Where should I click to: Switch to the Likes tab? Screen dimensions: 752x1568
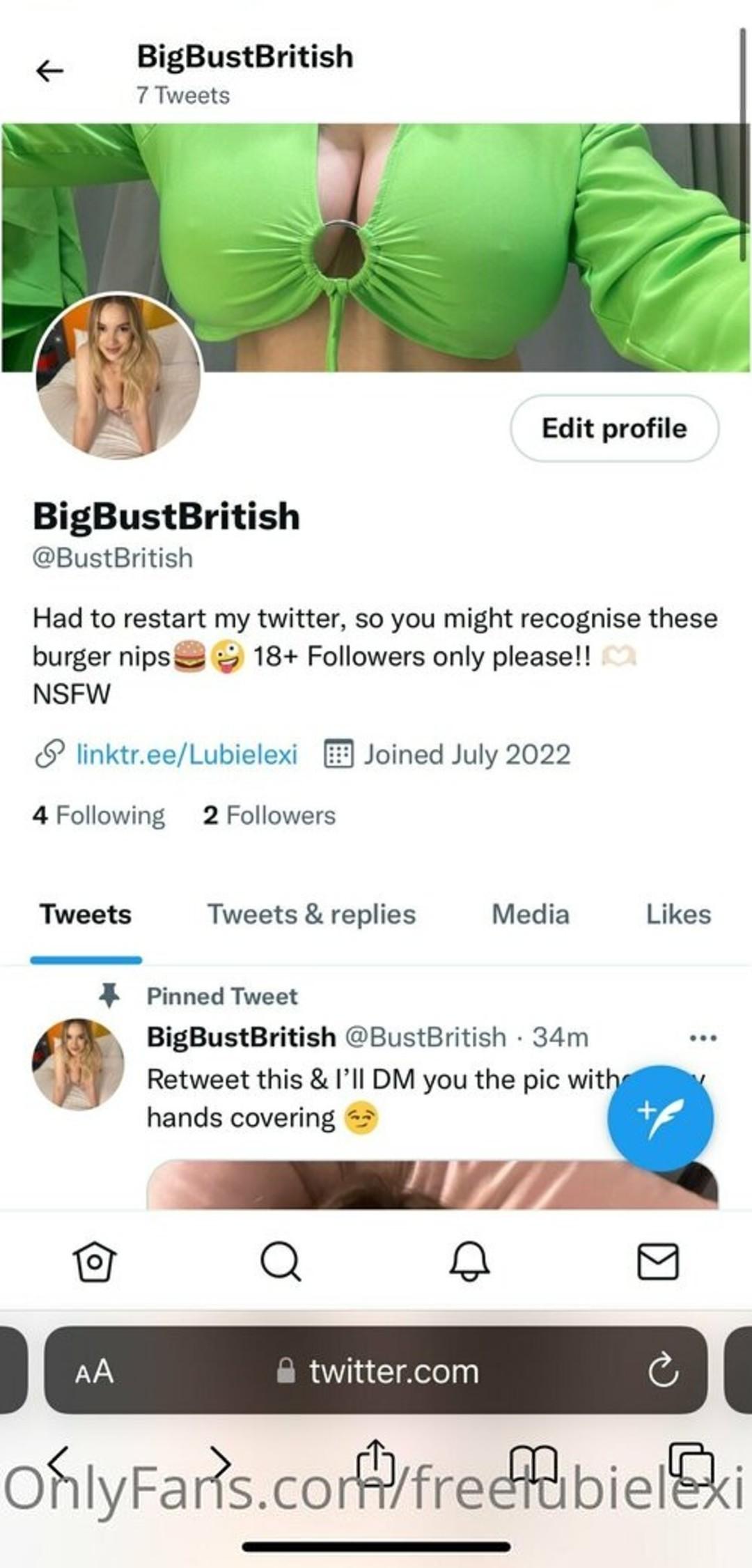677,914
